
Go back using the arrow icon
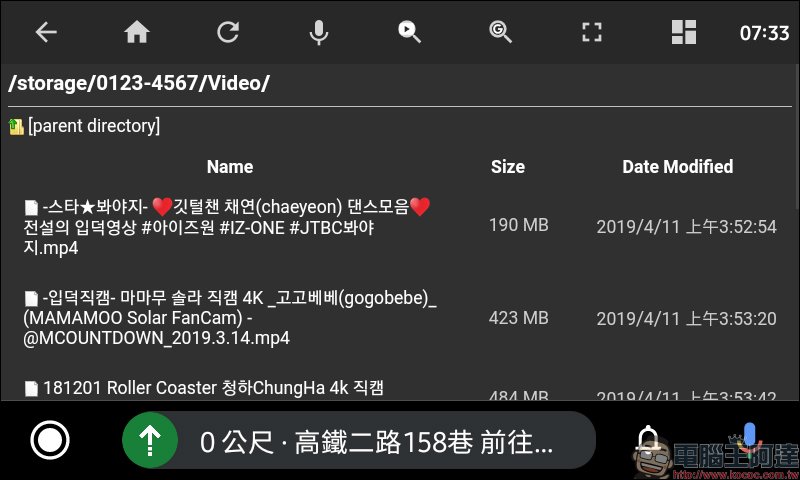point(46,32)
